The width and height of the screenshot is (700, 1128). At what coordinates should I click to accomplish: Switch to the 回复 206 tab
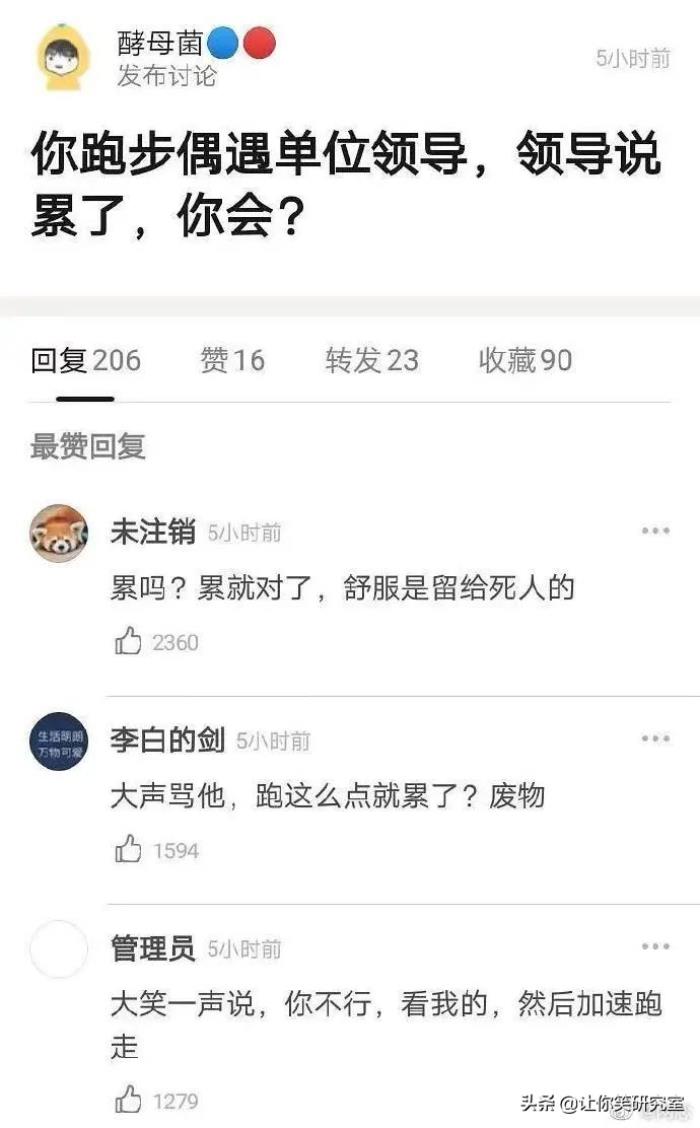[85, 360]
